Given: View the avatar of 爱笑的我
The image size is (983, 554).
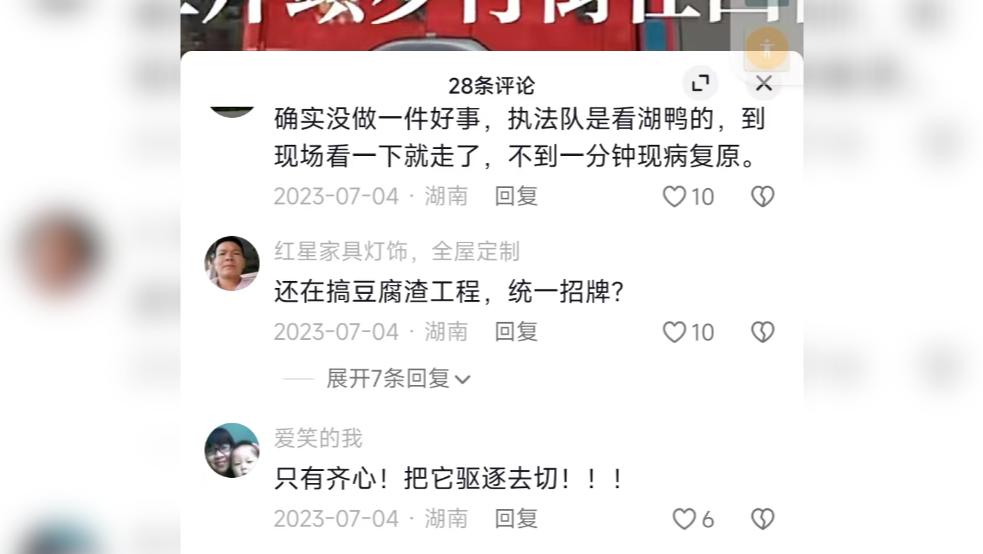Looking at the screenshot, I should pyautogui.click(x=232, y=450).
